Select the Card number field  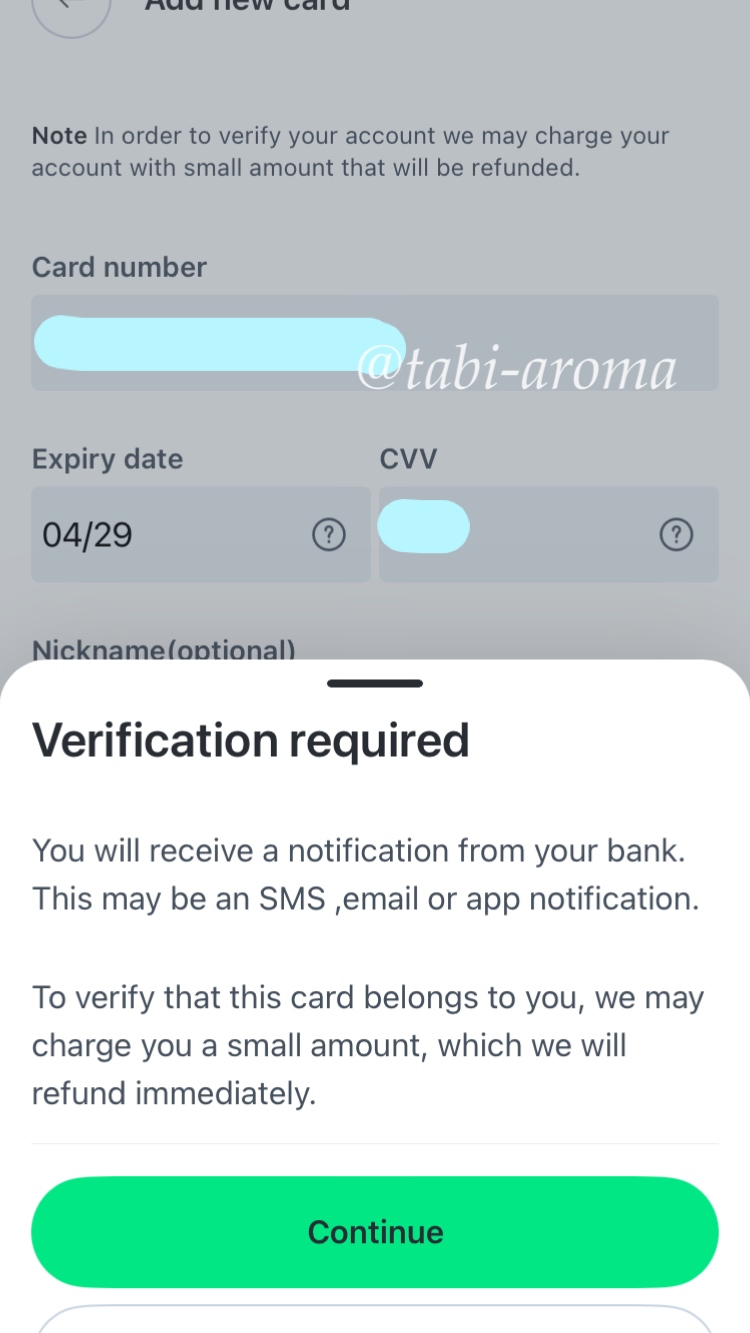point(375,343)
